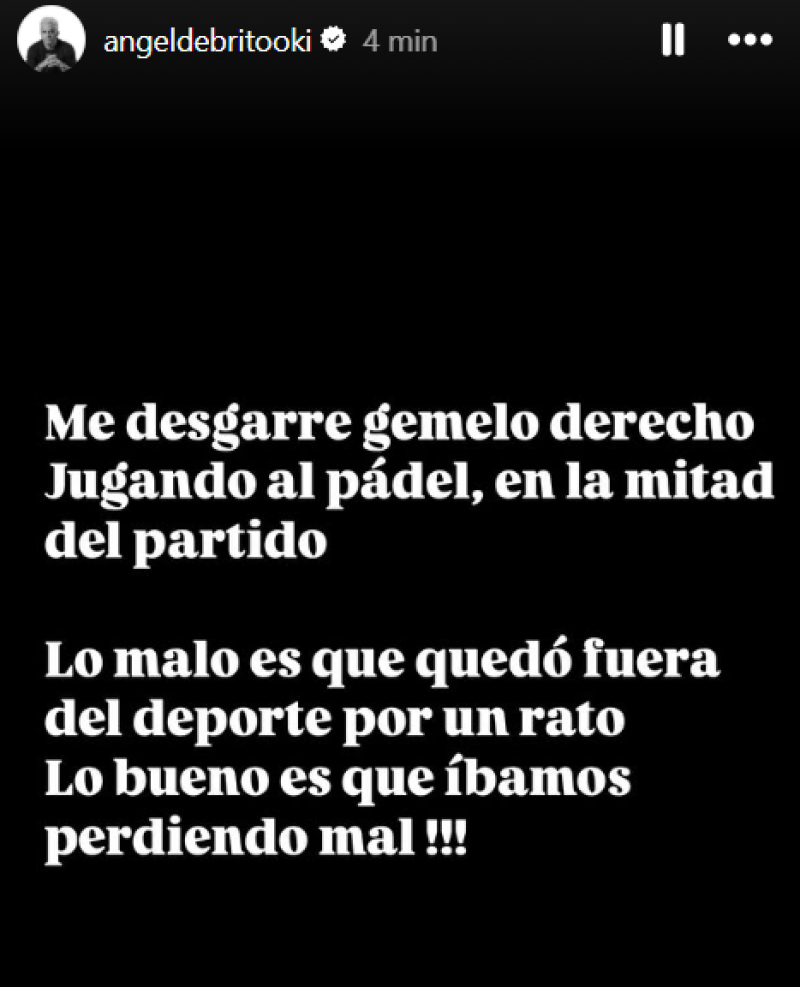Open the angeldebritooki username link
Screen dimensions: 800x987
click(x=208, y=41)
